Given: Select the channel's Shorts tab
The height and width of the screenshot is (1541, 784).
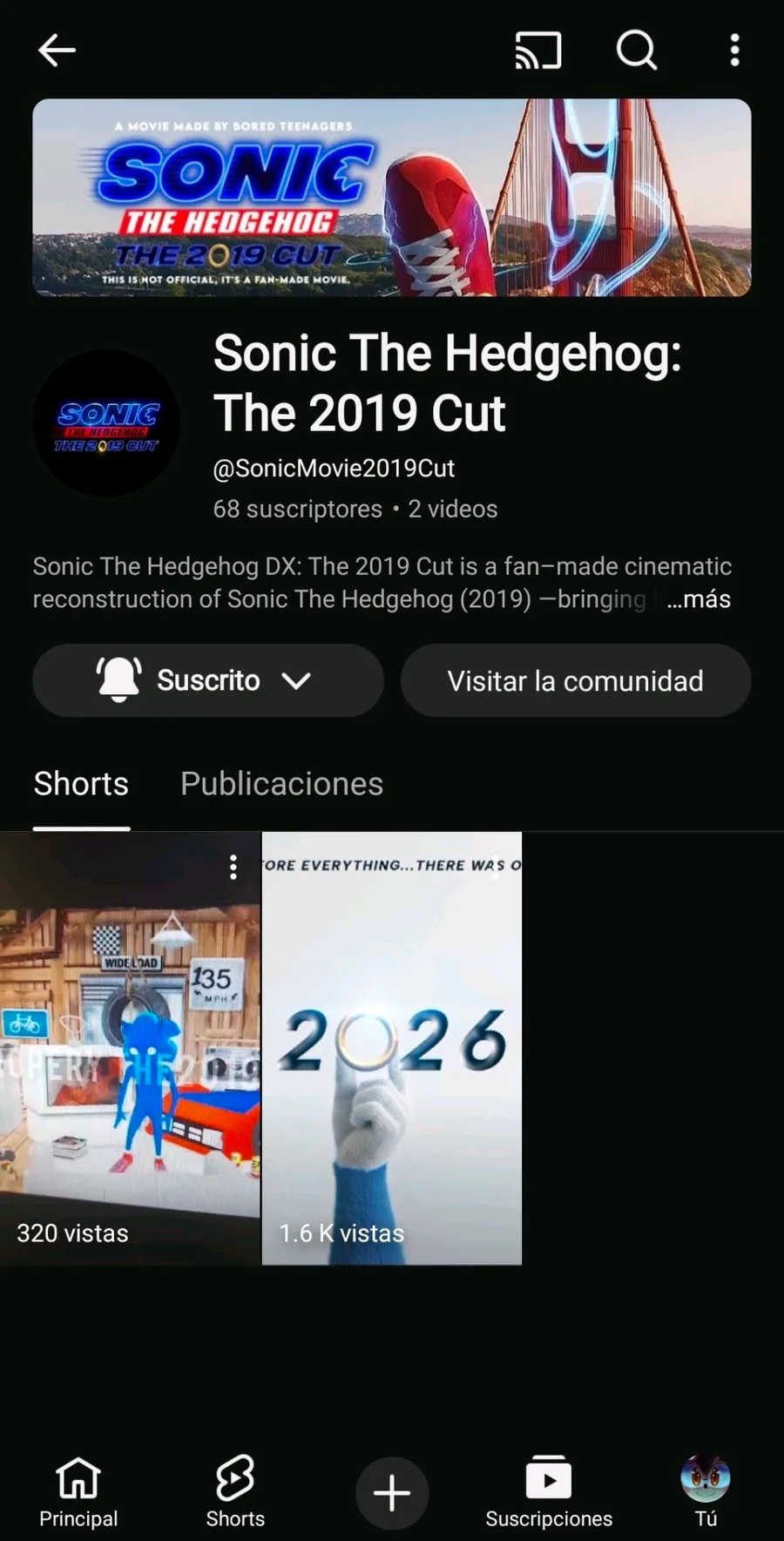Looking at the screenshot, I should pos(81,784).
